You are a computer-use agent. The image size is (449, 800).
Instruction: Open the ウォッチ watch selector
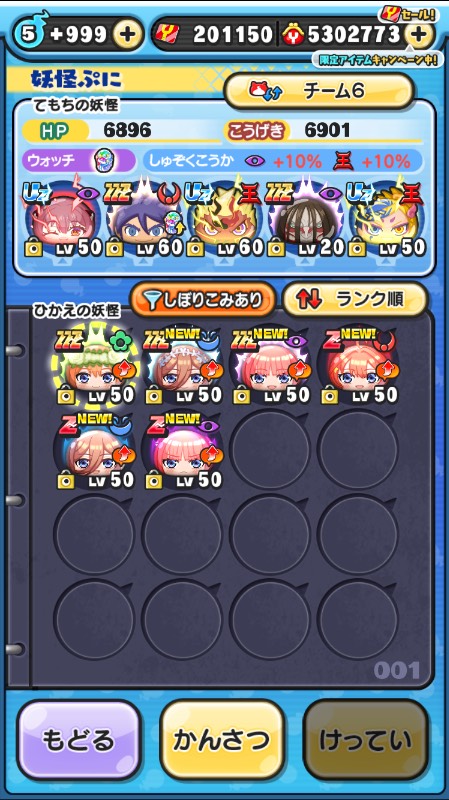(x=79, y=161)
